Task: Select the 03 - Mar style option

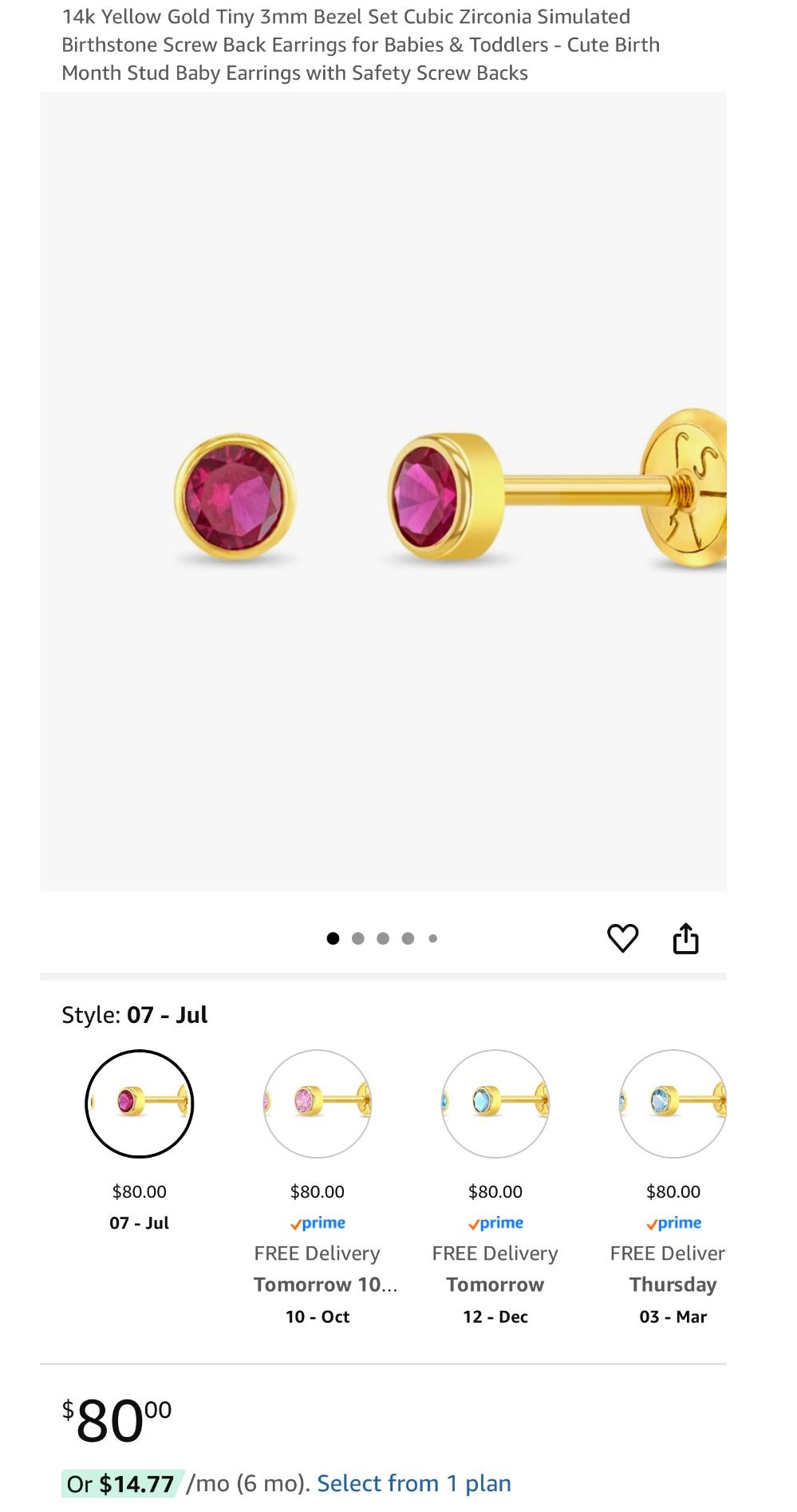Action: [673, 1103]
